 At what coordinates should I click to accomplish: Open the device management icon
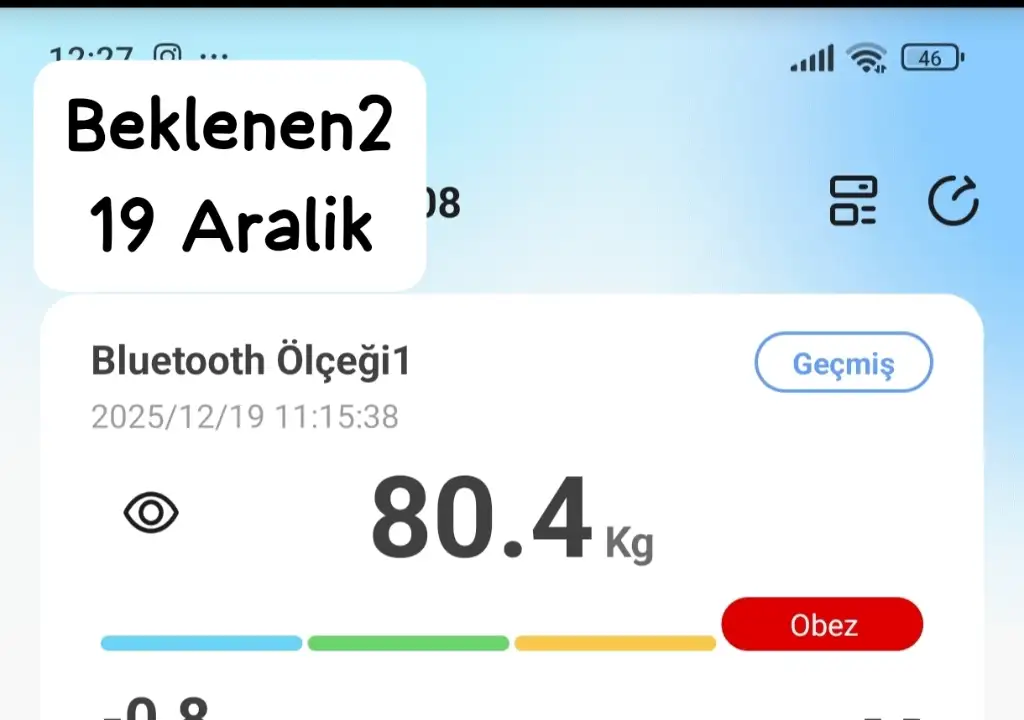(x=853, y=201)
